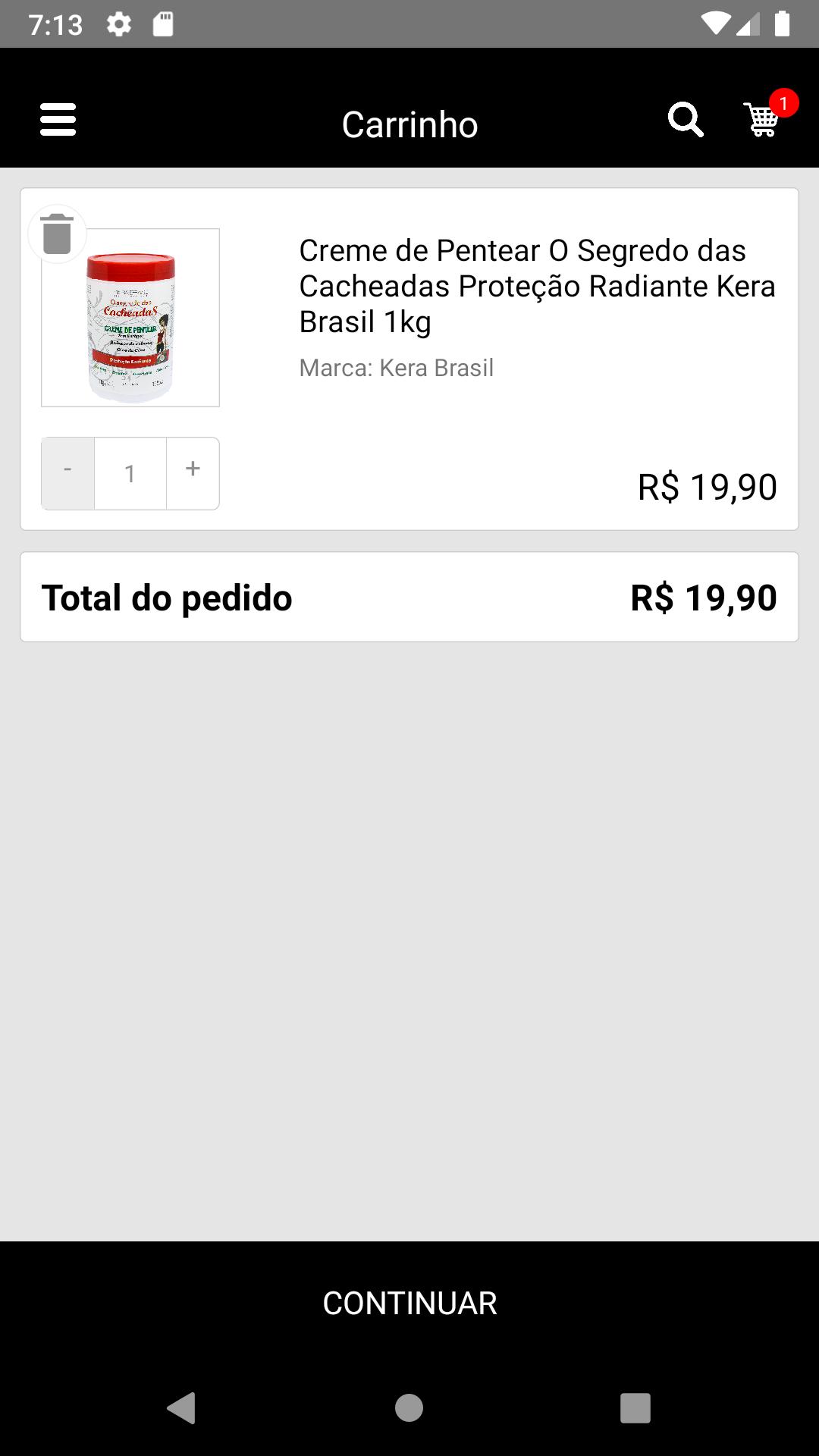Go to the home screen
The height and width of the screenshot is (1456, 819).
point(409,1408)
